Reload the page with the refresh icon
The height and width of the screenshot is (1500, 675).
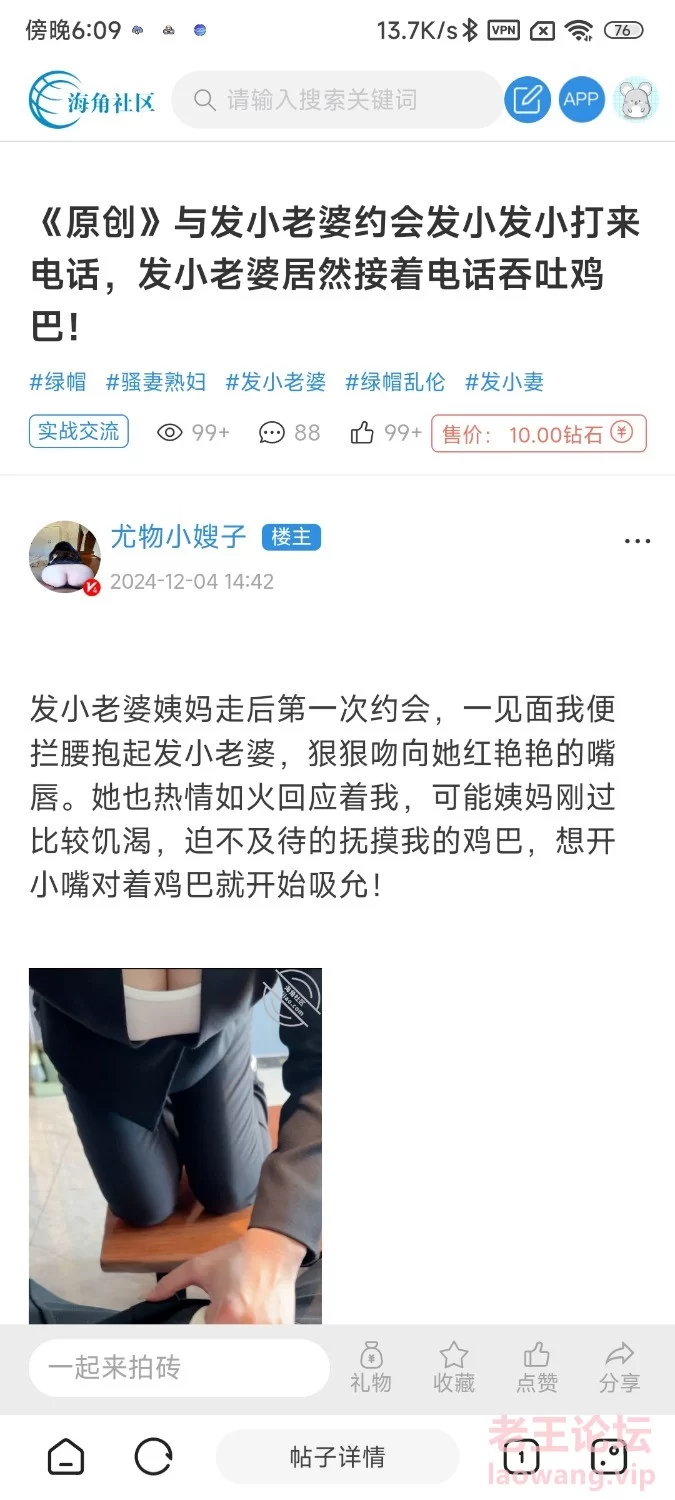(x=154, y=1457)
